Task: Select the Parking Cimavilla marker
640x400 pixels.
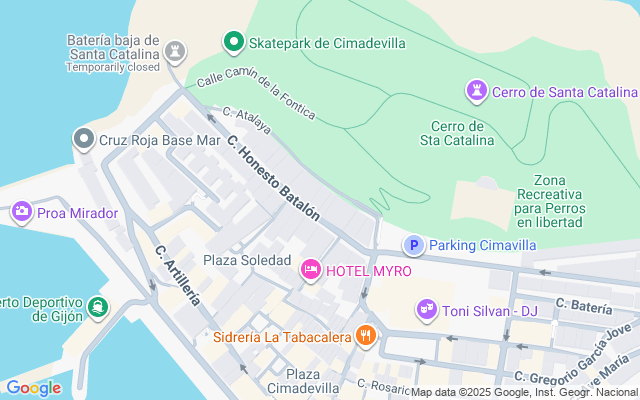Action: 413,245
